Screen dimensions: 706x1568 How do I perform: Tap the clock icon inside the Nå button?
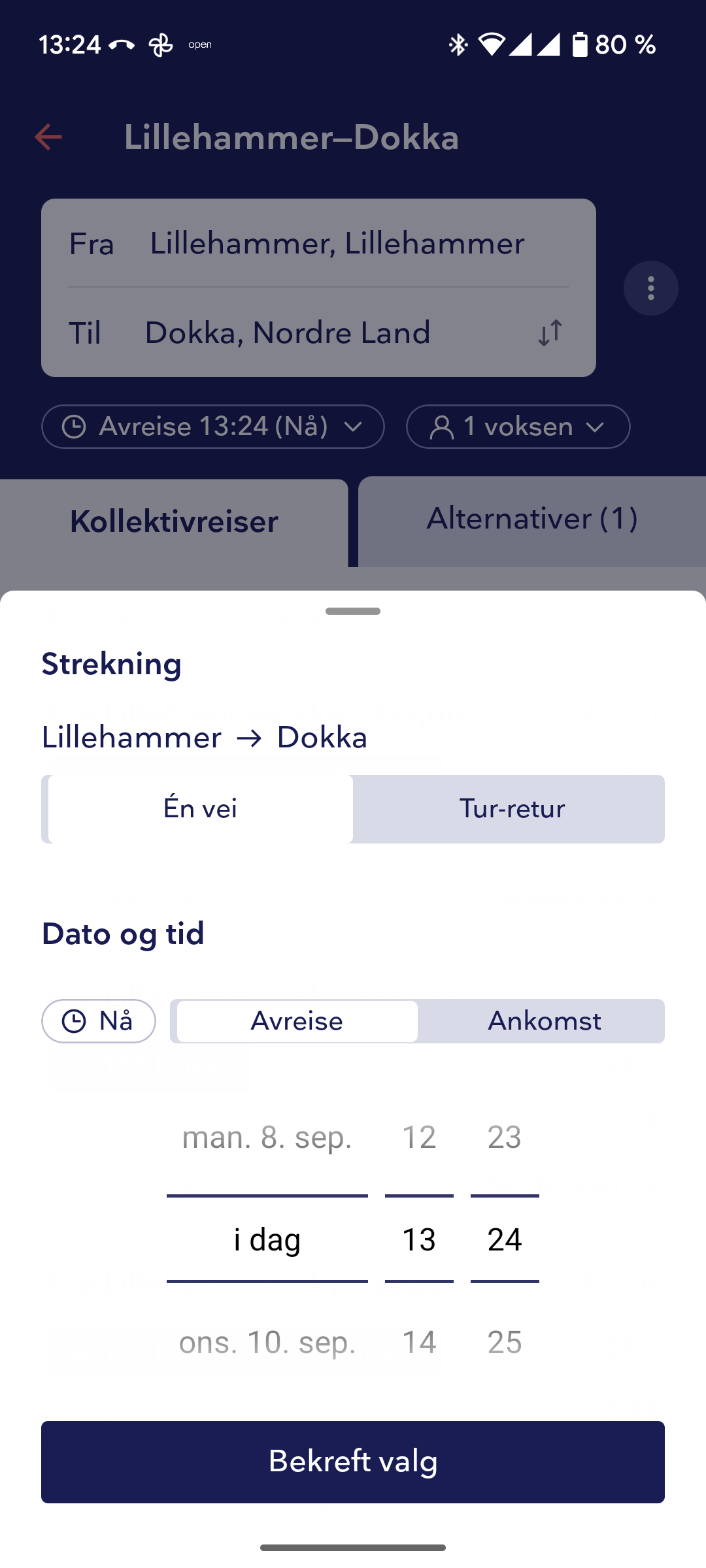74,1021
